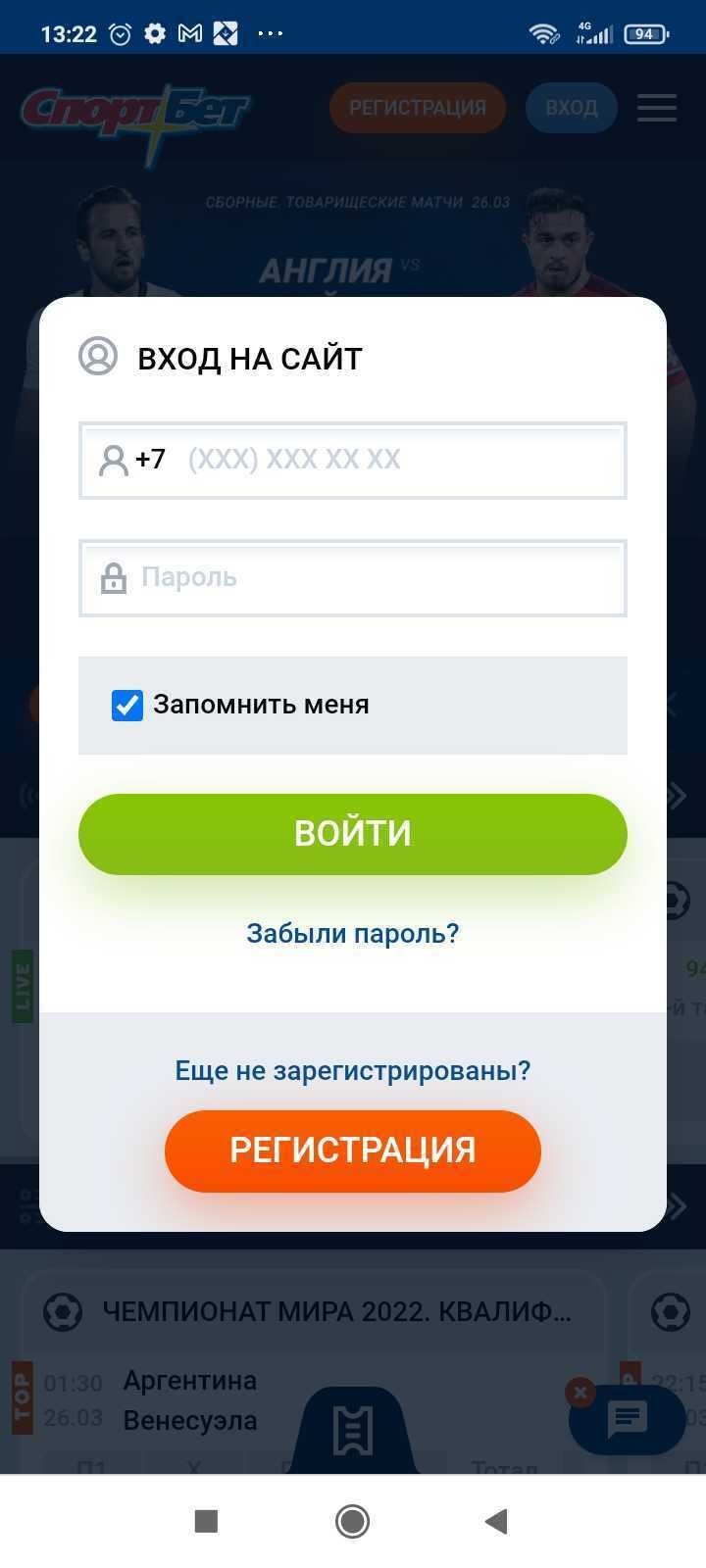
Task: Open the Забыли пароль? link
Action: [x=353, y=933]
